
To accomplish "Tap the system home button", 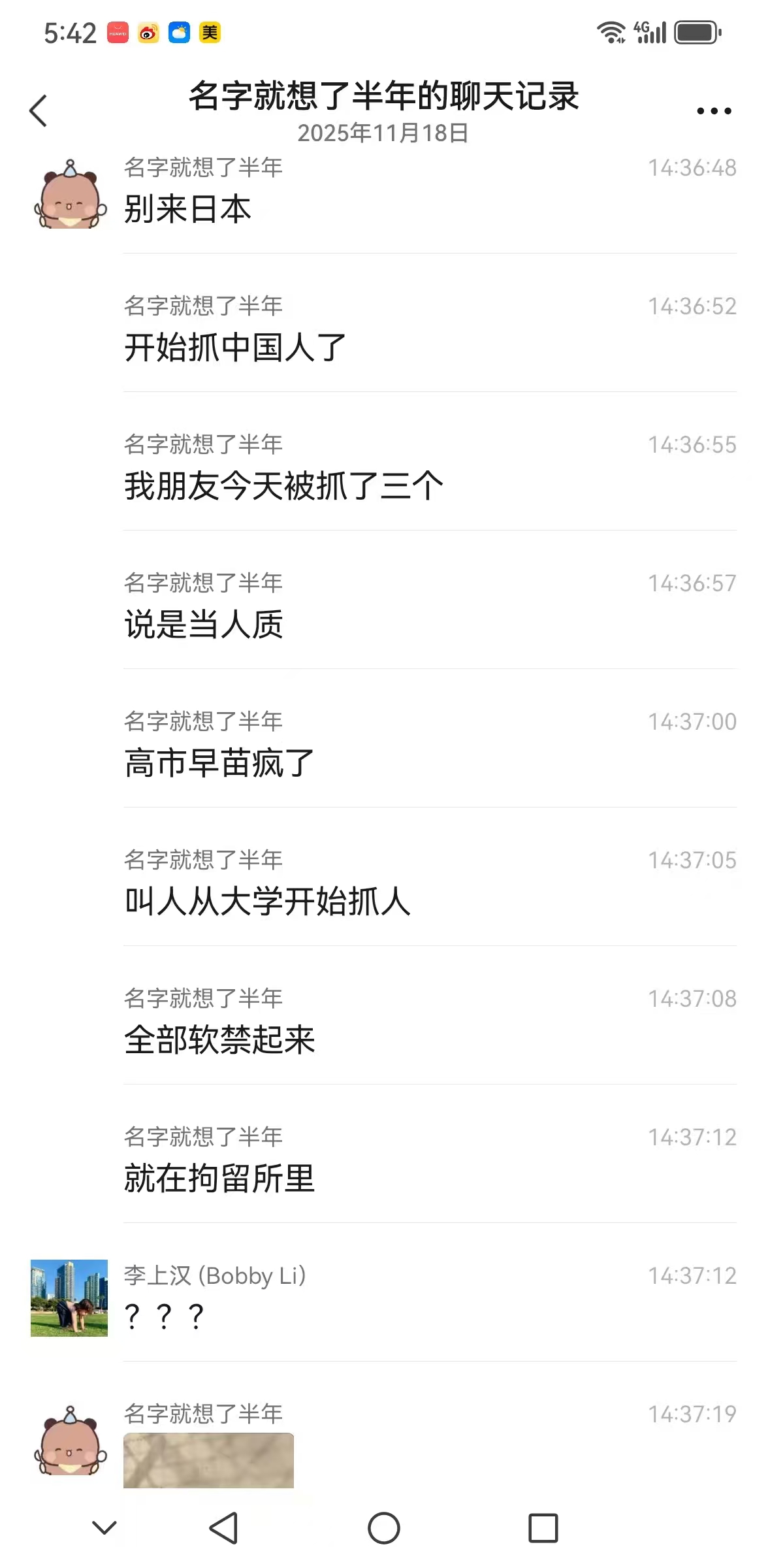I will pyautogui.click(x=383, y=1528).
